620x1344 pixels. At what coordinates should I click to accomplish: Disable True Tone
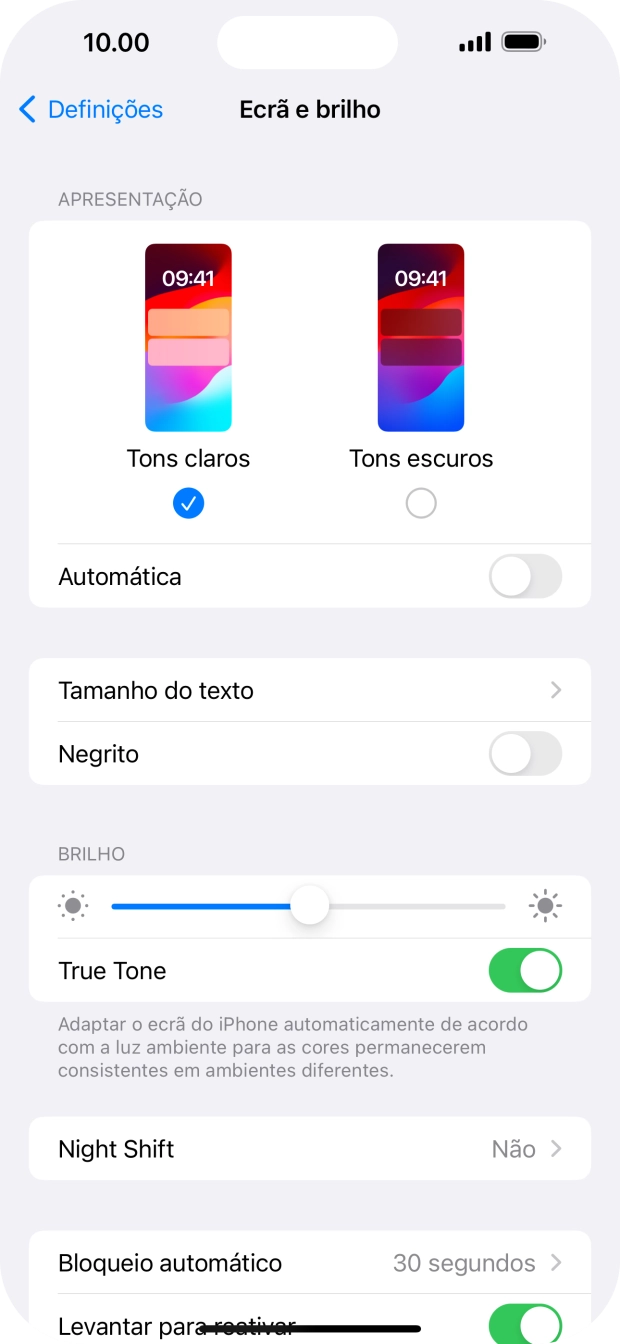pos(525,971)
